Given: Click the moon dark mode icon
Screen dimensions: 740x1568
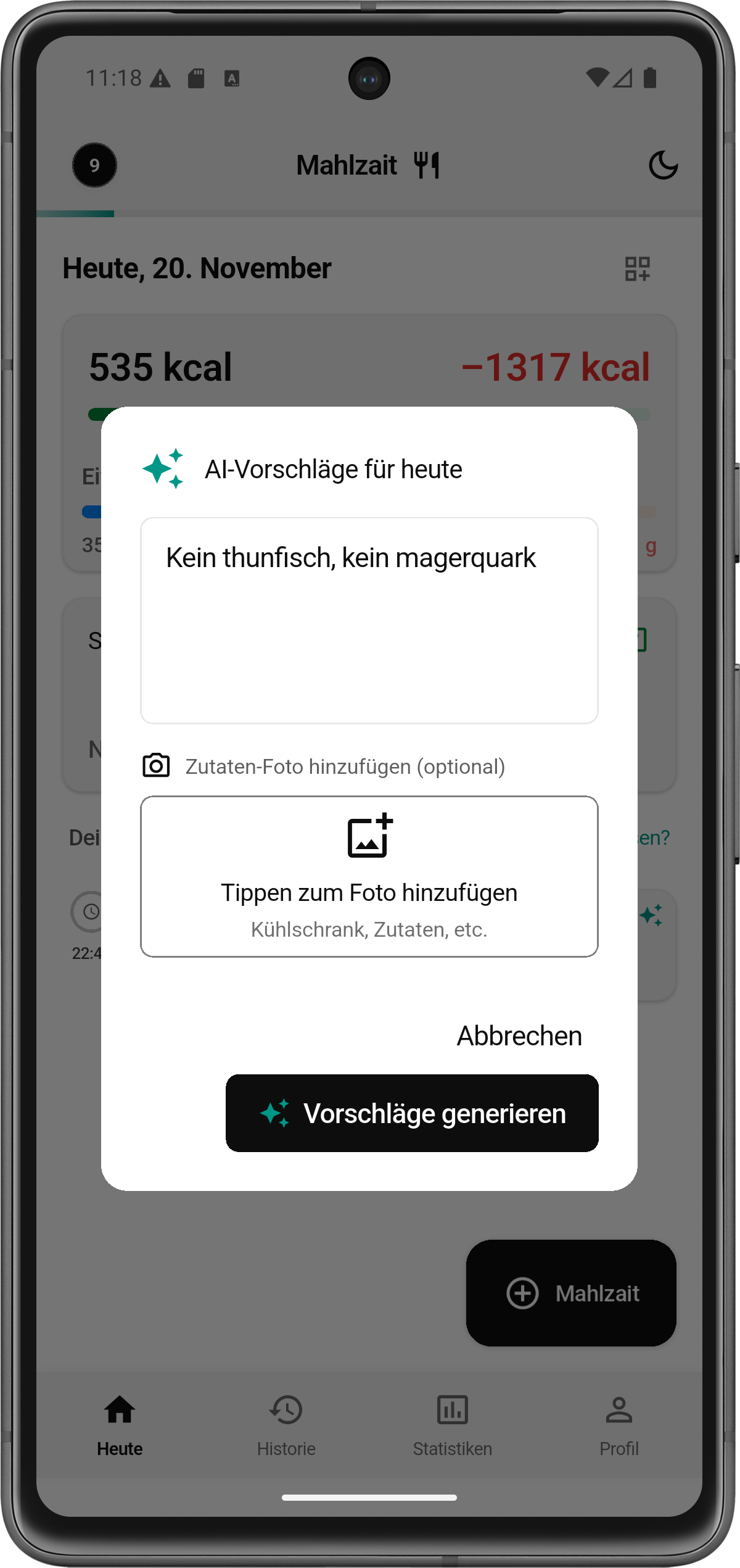Looking at the screenshot, I should tap(663, 165).
